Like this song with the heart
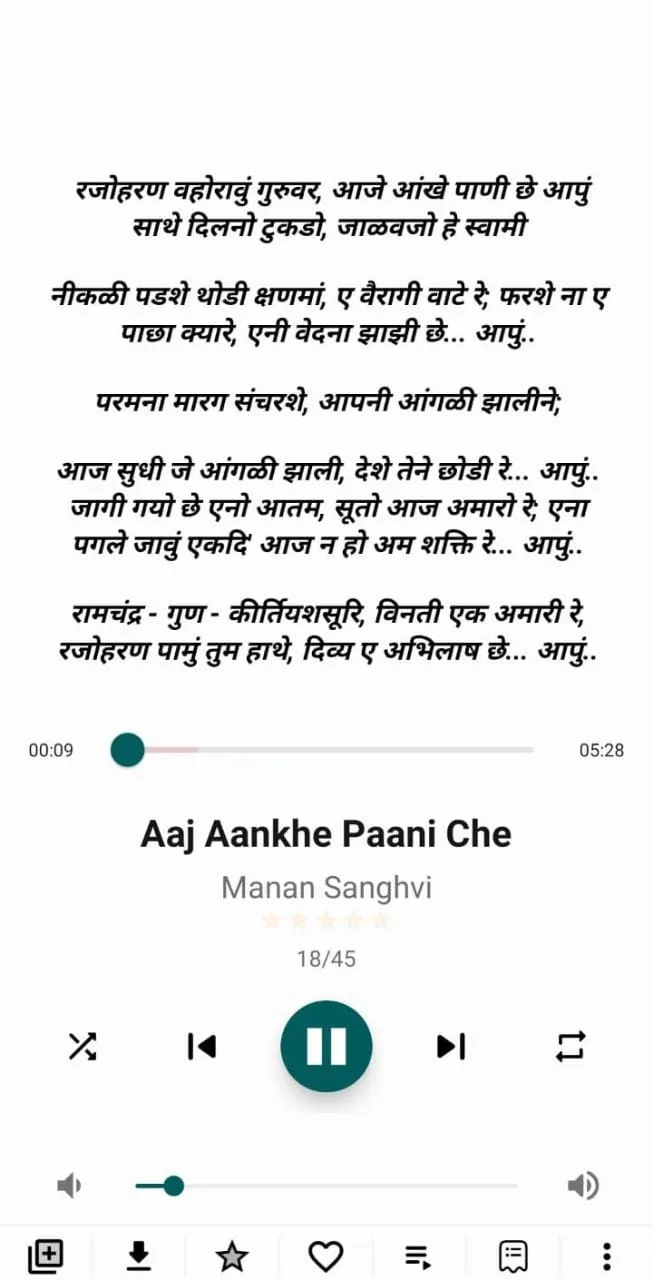Screen dimensions: 653x1280 [x=325, y=1255]
